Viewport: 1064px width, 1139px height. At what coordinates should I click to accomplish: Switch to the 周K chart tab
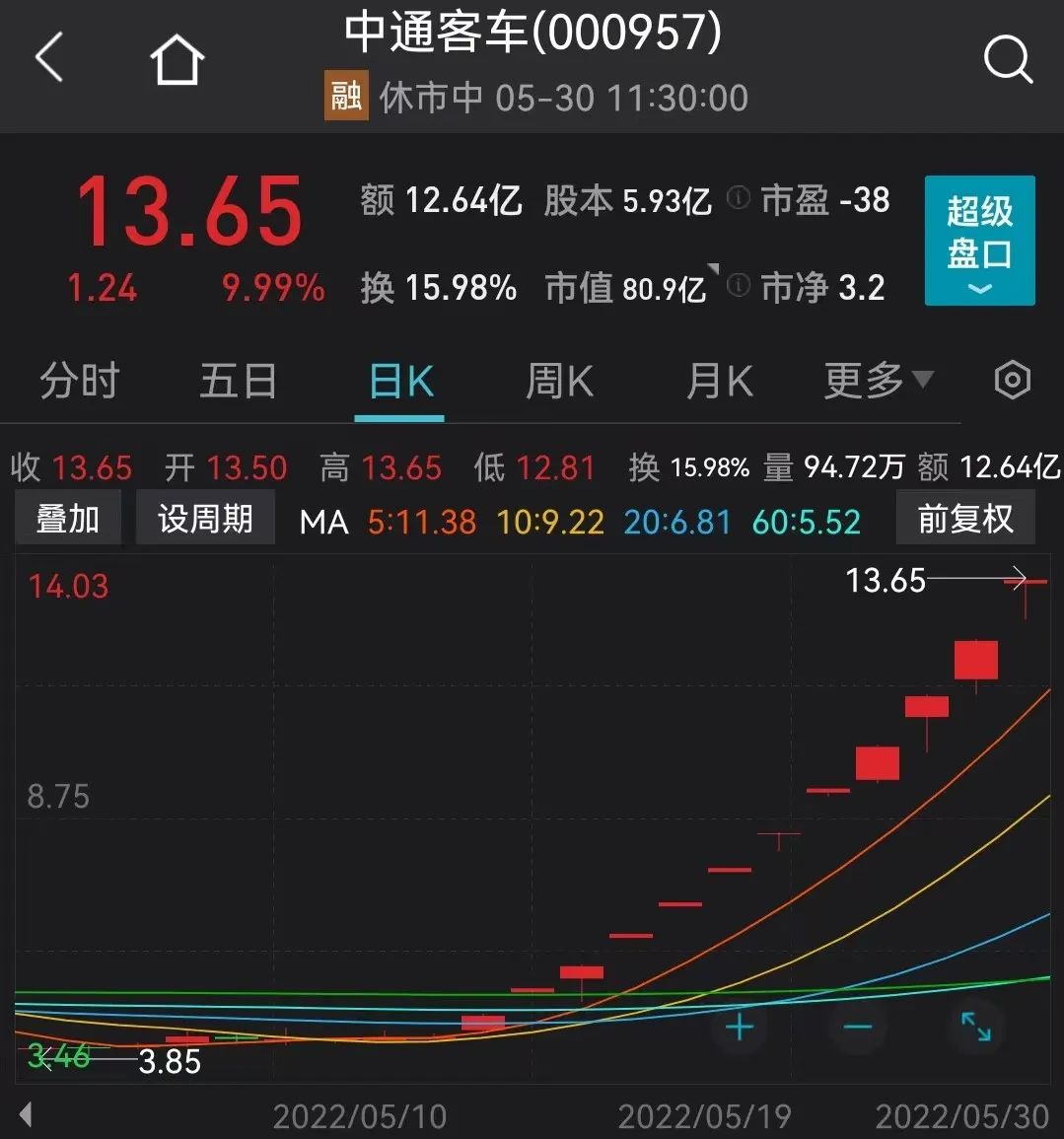(x=559, y=381)
